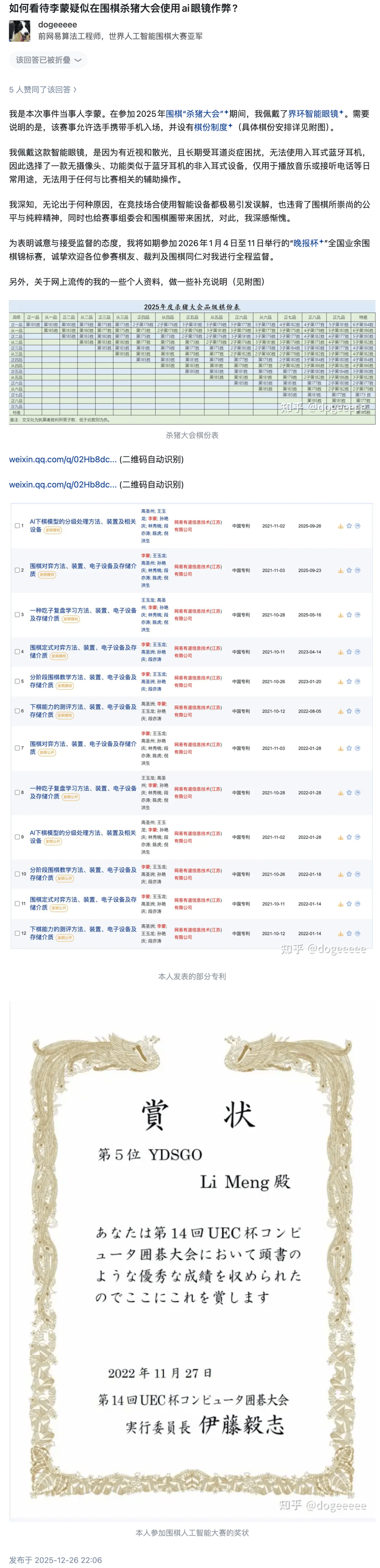Open the 棋份制度 keyword link

pyautogui.click(x=213, y=127)
